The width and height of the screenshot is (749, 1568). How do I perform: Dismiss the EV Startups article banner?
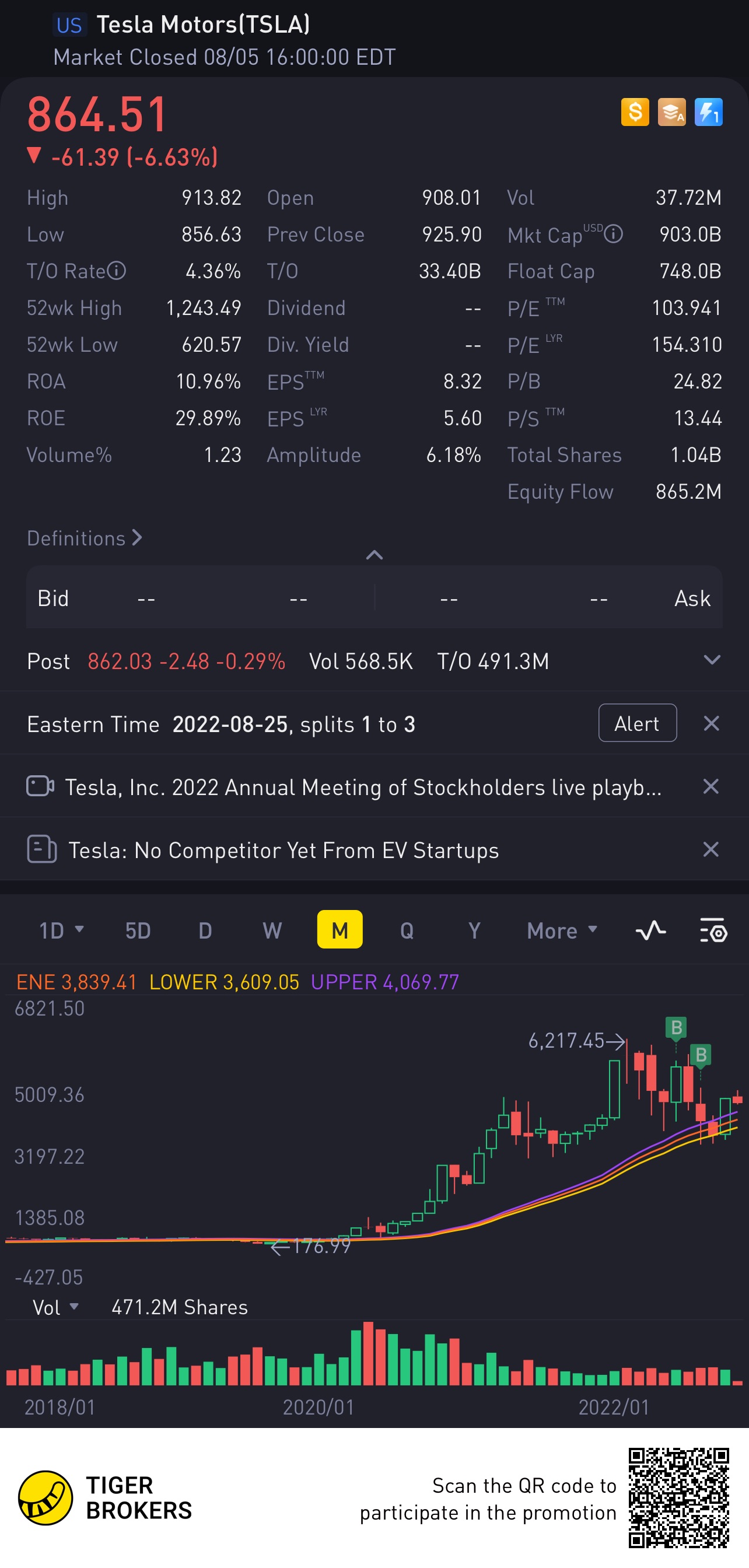tap(710, 849)
